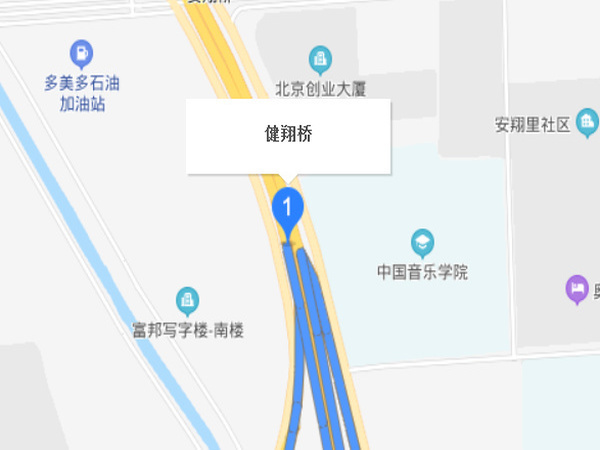Open the 健翔桥 info popup
600x450 pixels.
tap(287, 135)
